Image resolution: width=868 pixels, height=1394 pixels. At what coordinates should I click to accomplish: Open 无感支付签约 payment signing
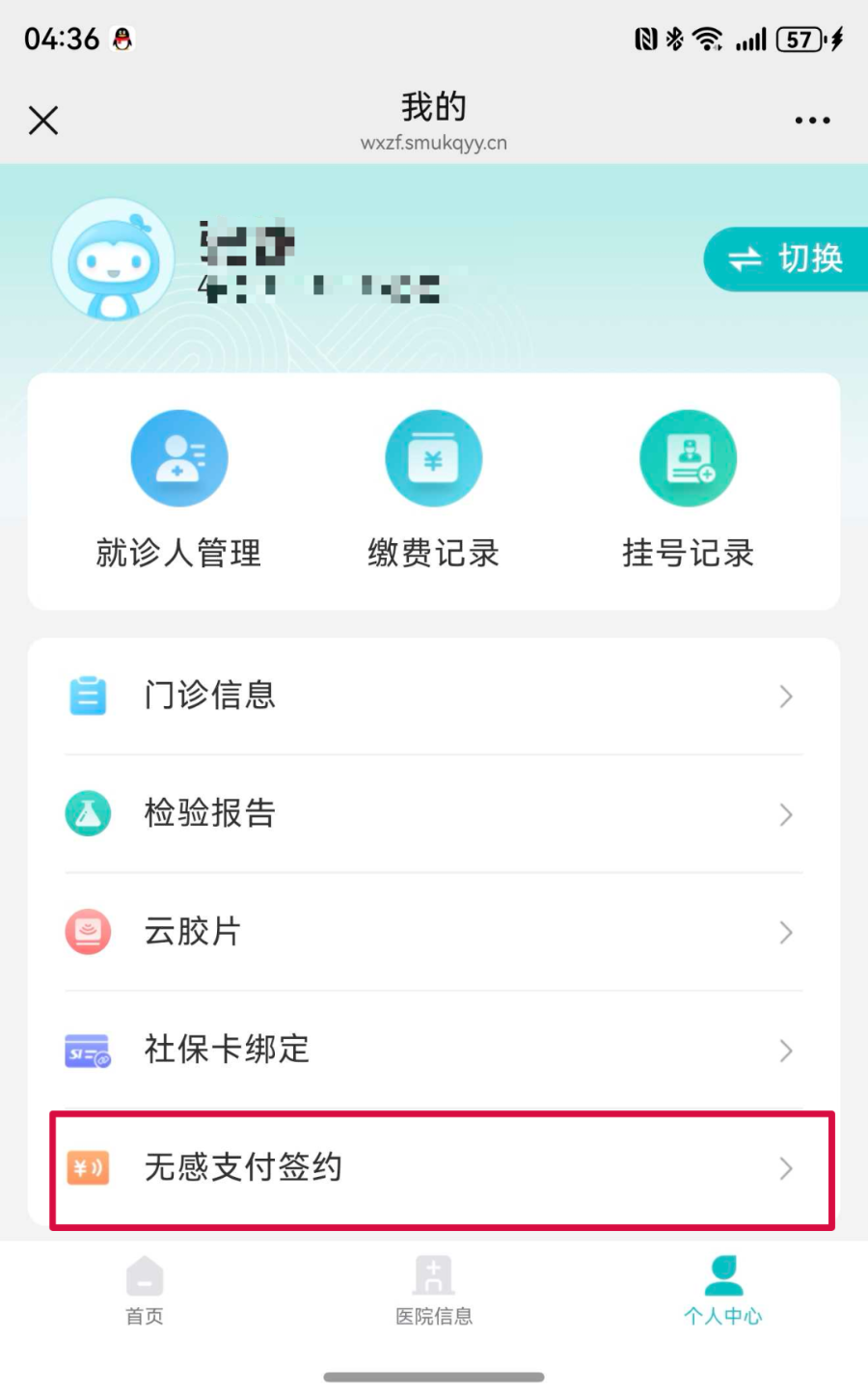point(434,1168)
